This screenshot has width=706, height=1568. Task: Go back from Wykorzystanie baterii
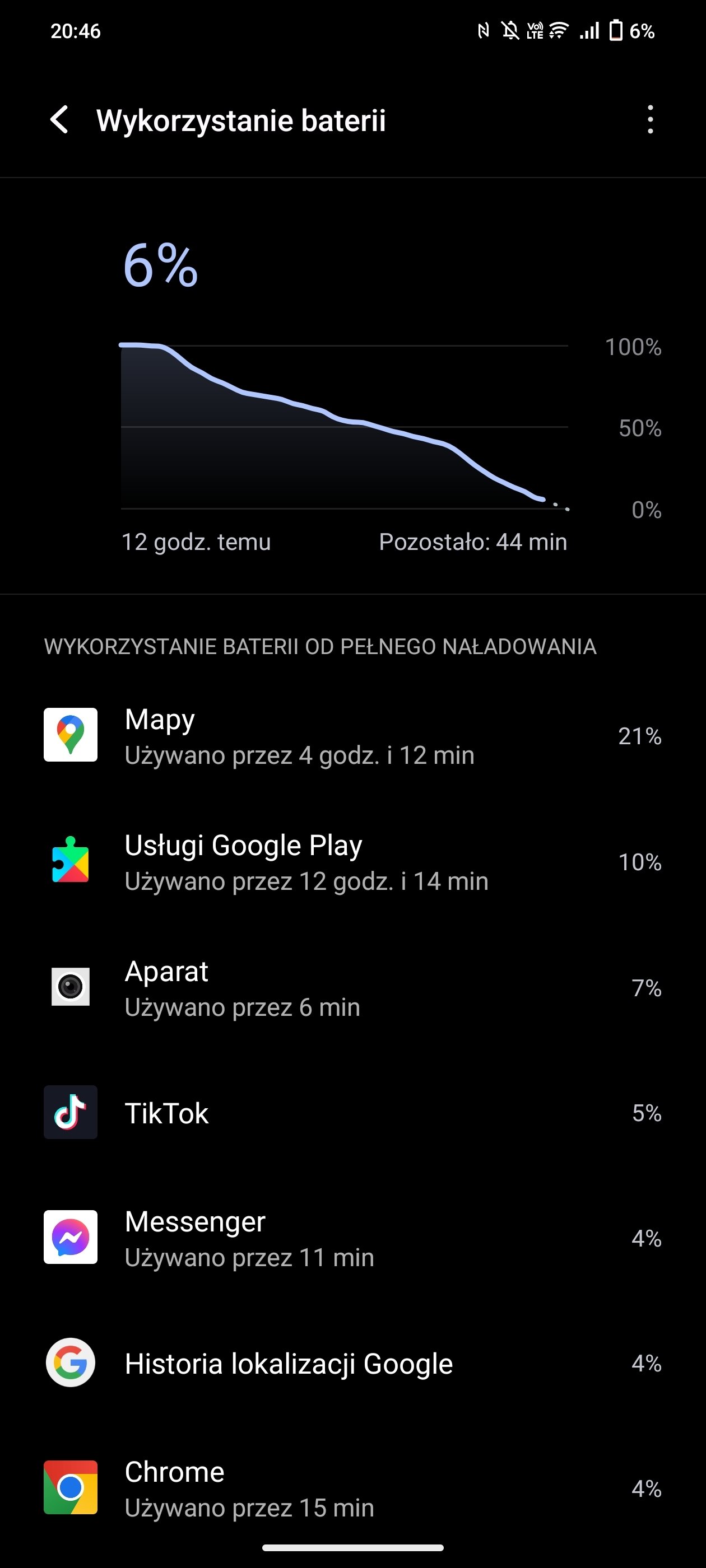(x=59, y=119)
